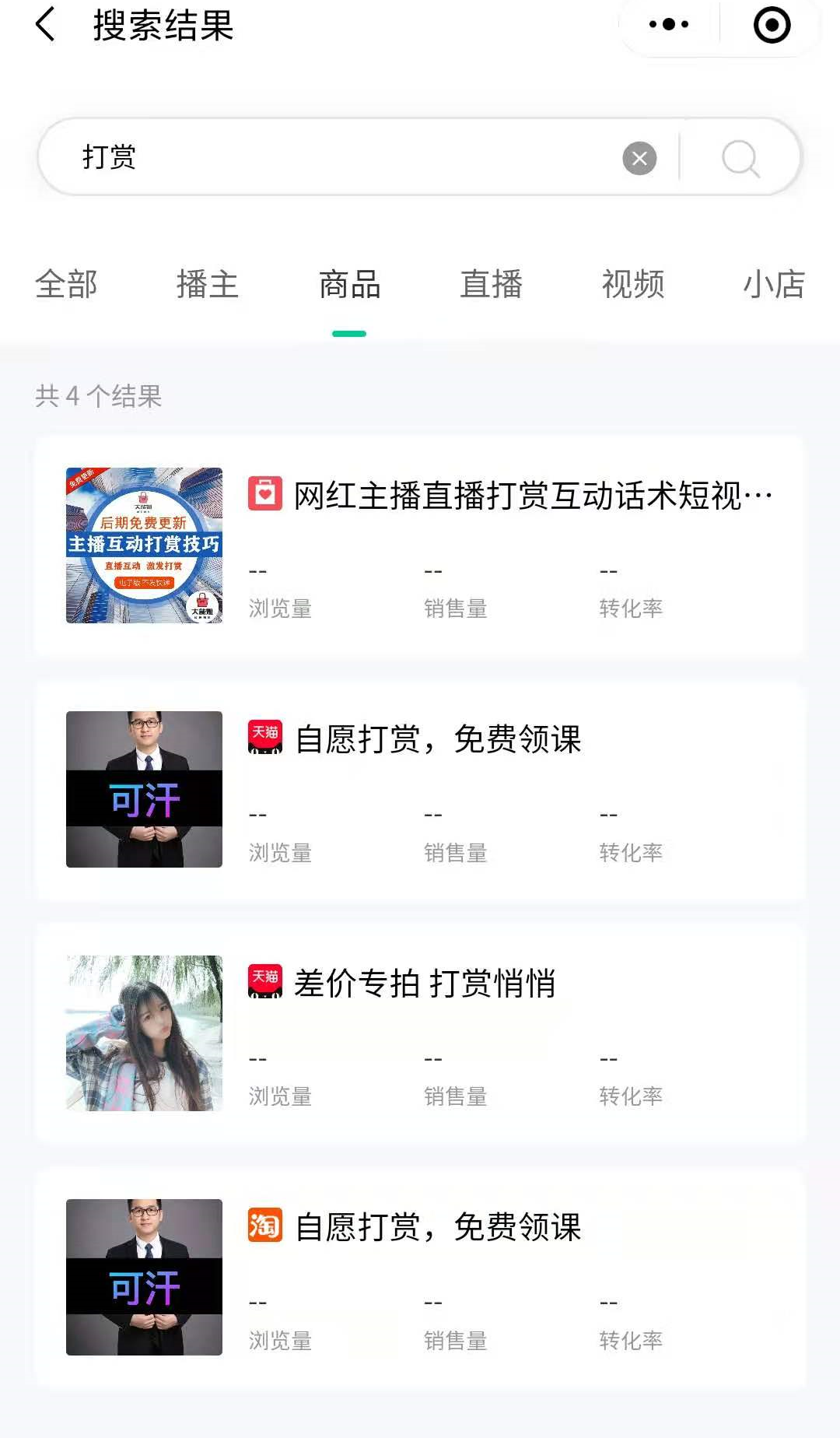The width and height of the screenshot is (840, 1438).
Task: Tap the magnifier search icon
Action: (x=740, y=159)
